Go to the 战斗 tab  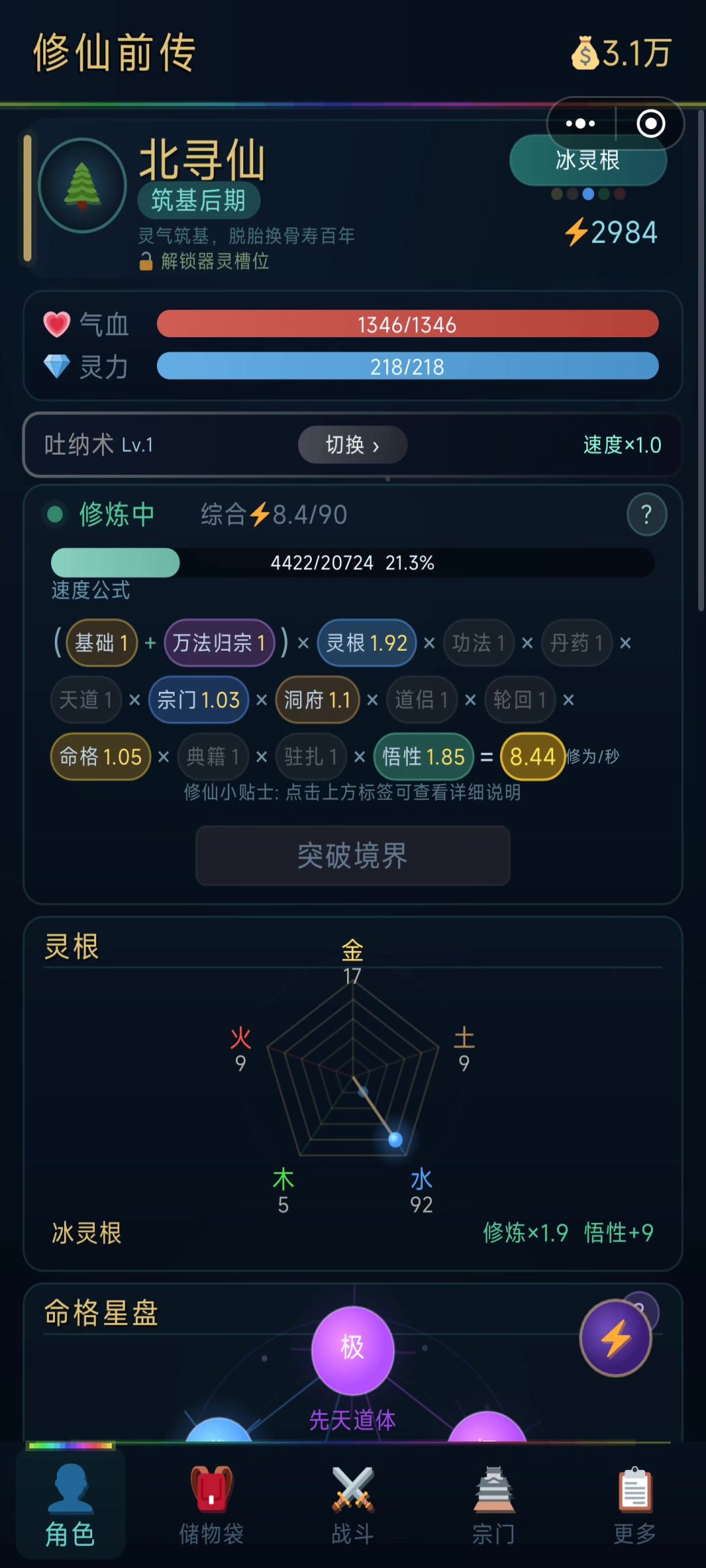(352, 1504)
